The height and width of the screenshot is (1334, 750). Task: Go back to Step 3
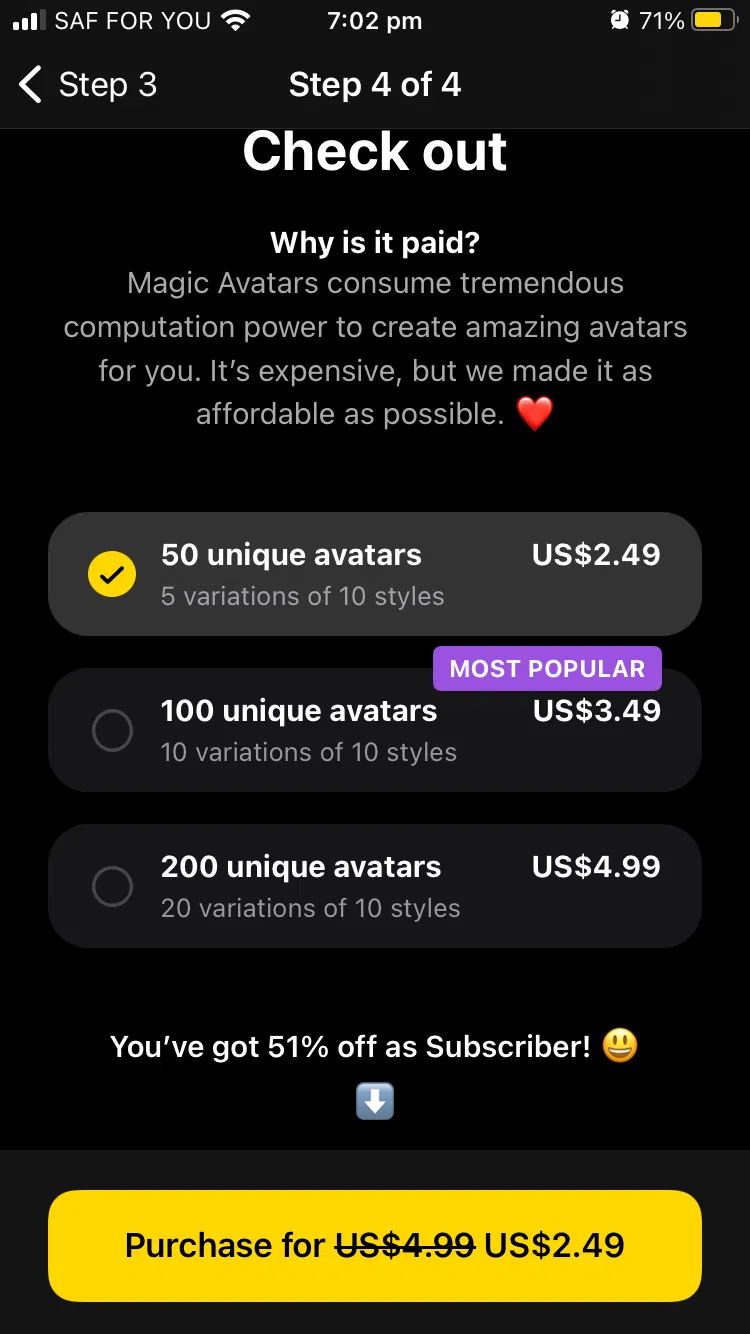[x=88, y=85]
